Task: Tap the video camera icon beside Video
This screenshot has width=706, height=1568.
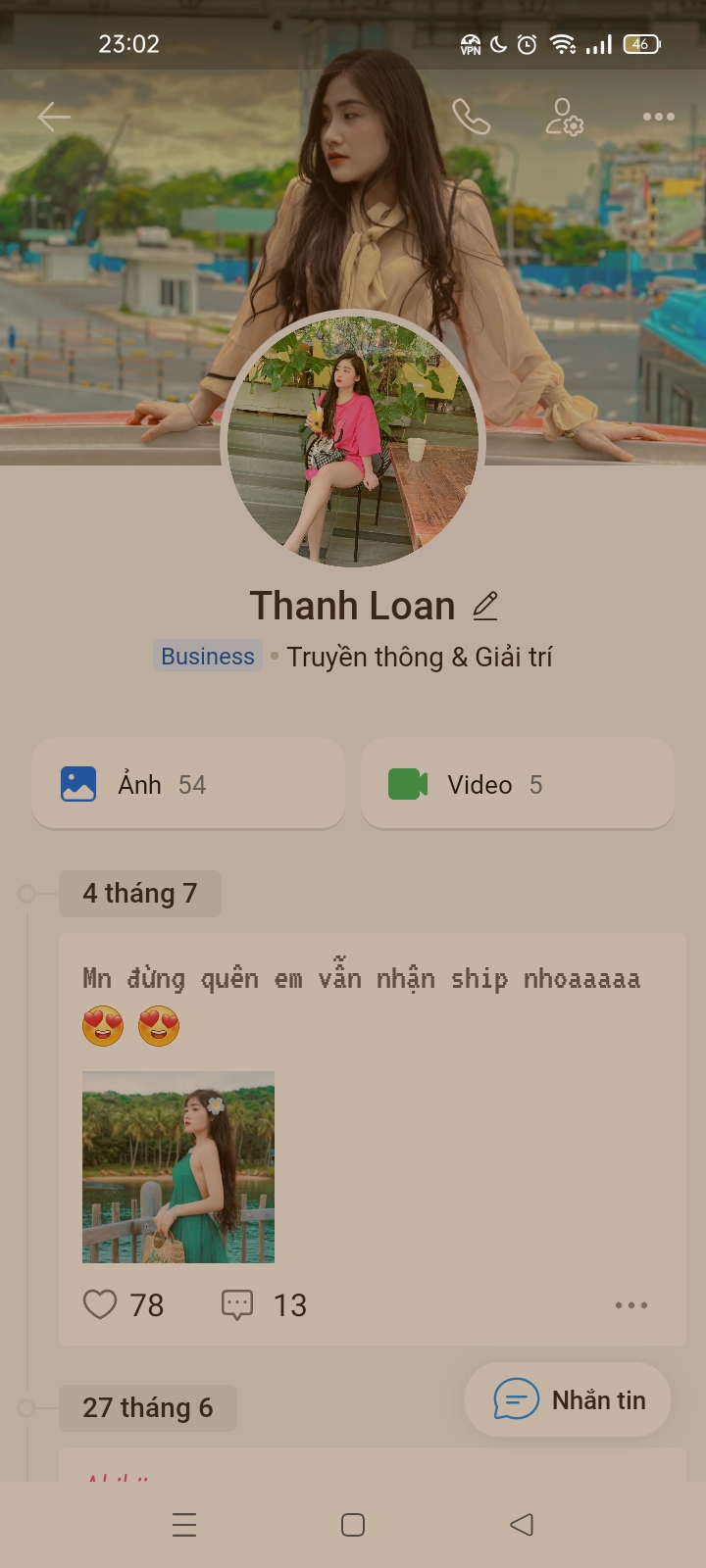Action: [x=411, y=784]
